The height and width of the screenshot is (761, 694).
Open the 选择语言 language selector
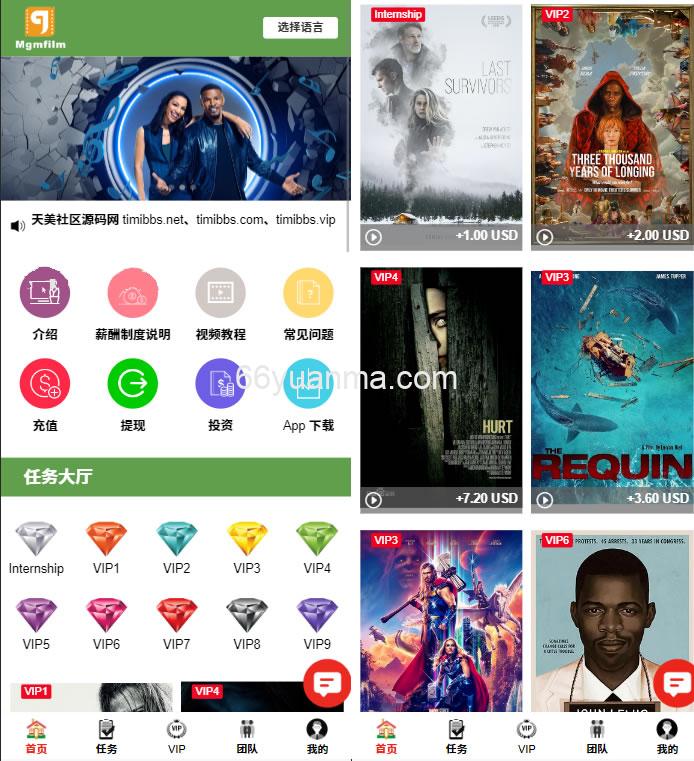tap(300, 27)
